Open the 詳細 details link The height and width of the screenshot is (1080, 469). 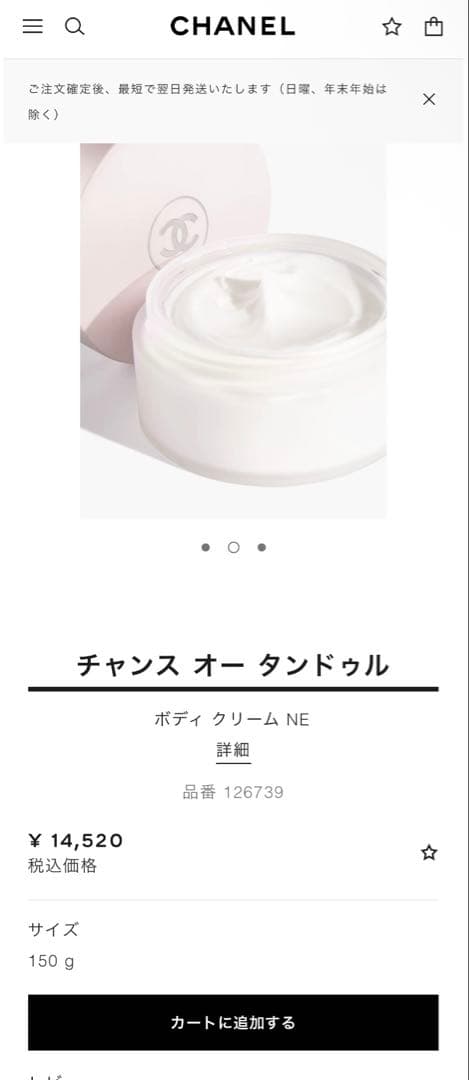click(x=233, y=750)
